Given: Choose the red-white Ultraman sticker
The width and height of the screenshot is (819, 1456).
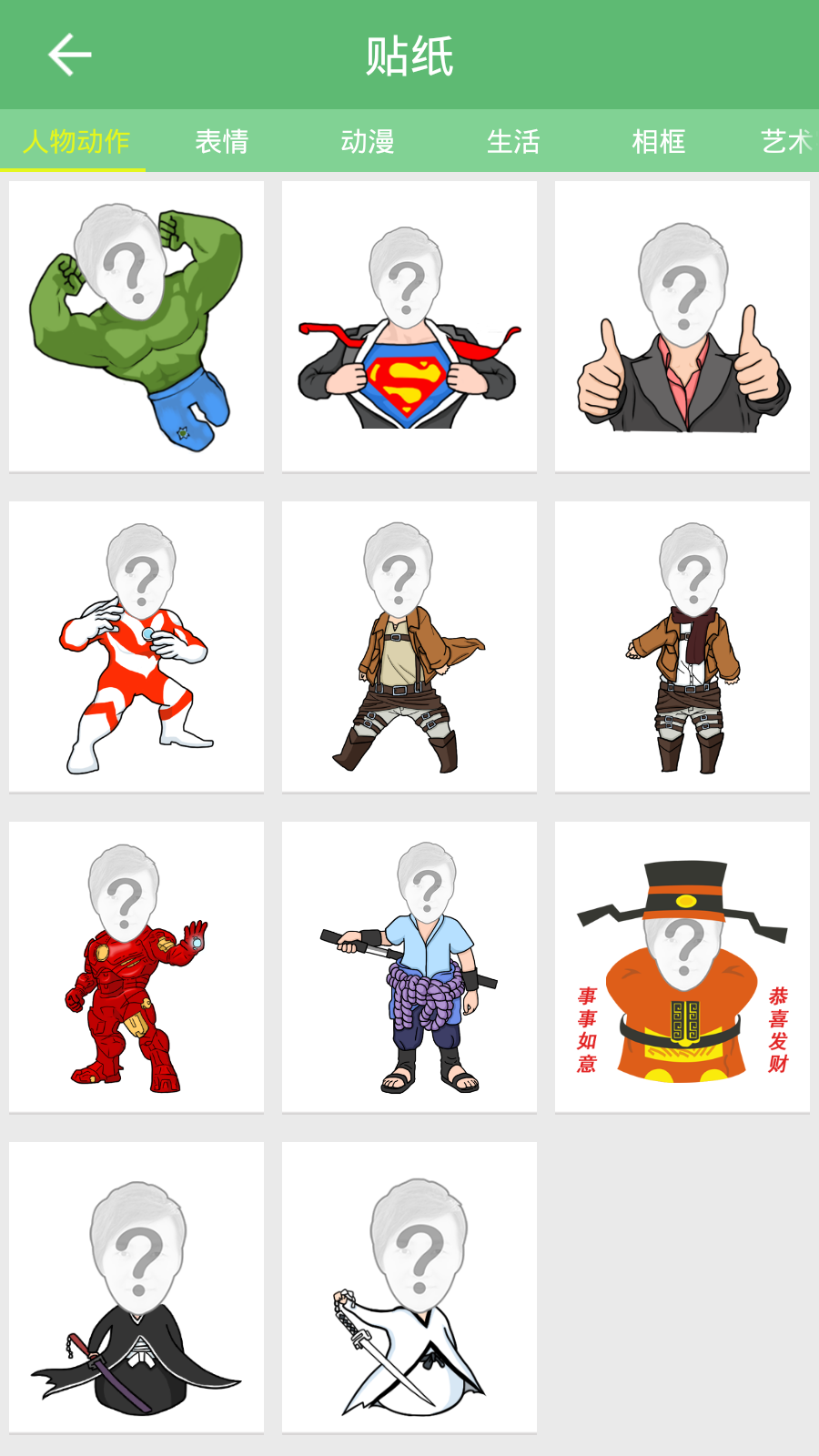Looking at the screenshot, I should click(136, 646).
